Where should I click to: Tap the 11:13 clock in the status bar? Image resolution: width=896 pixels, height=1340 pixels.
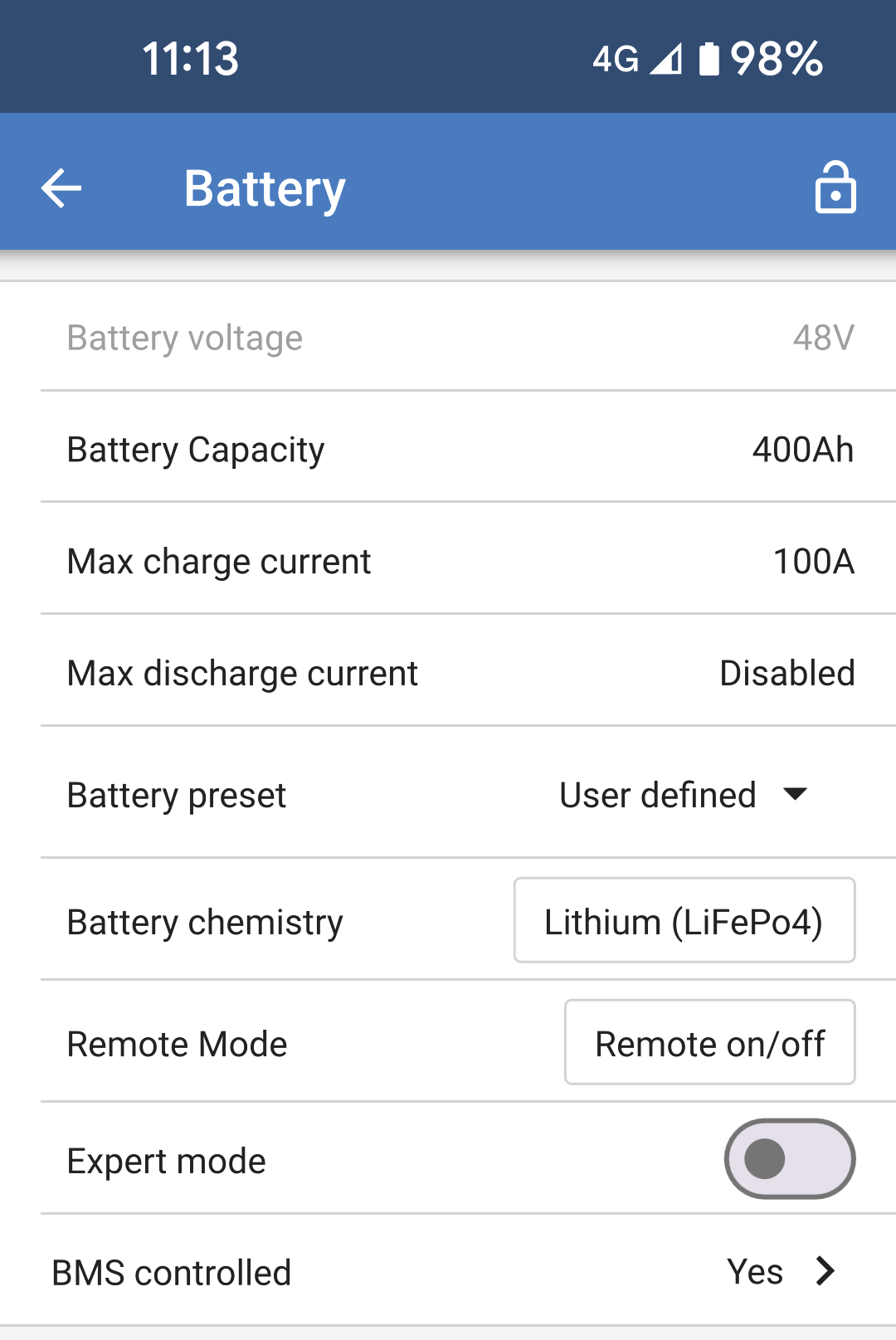pos(189,57)
